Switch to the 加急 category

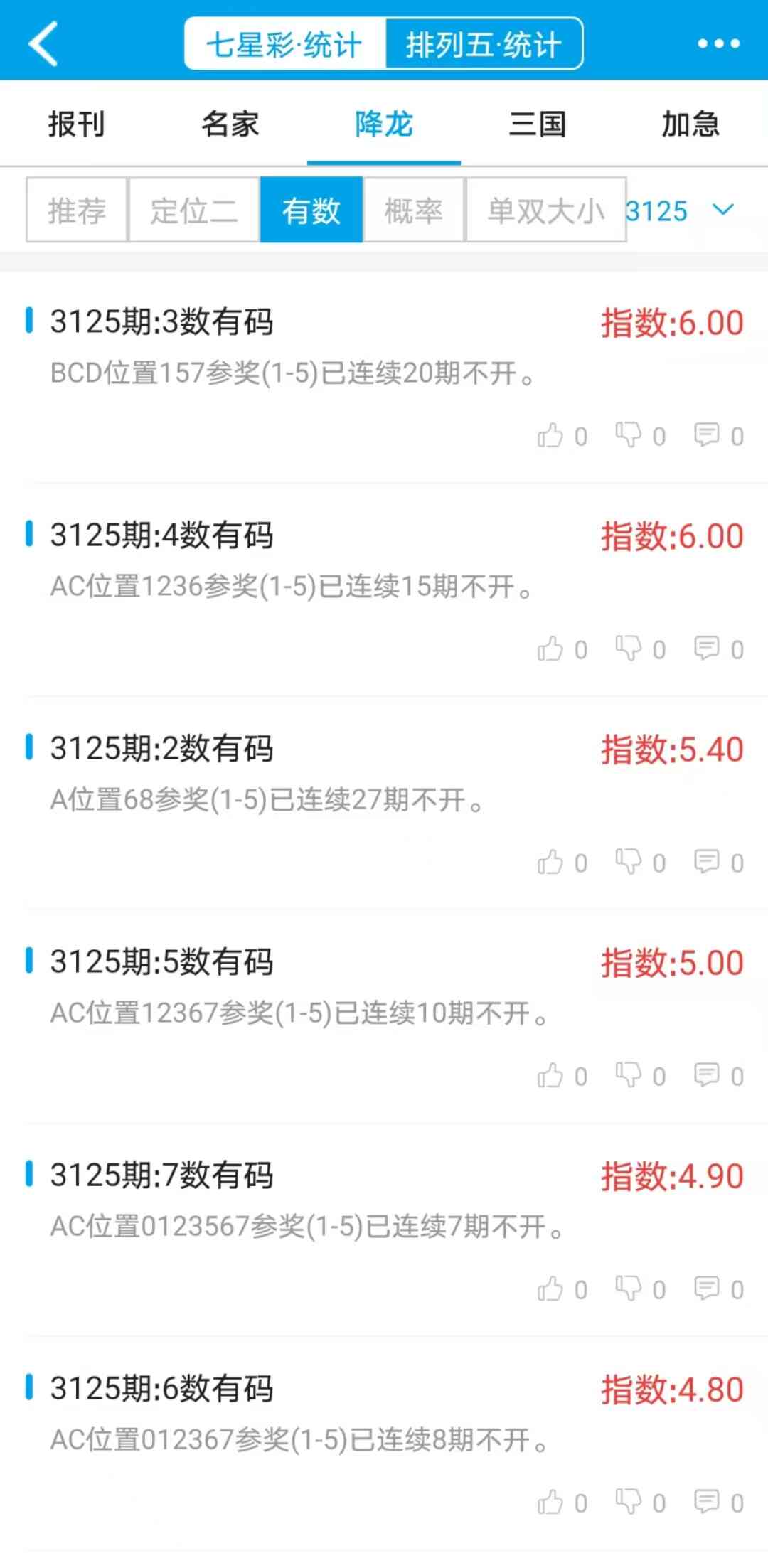click(691, 124)
